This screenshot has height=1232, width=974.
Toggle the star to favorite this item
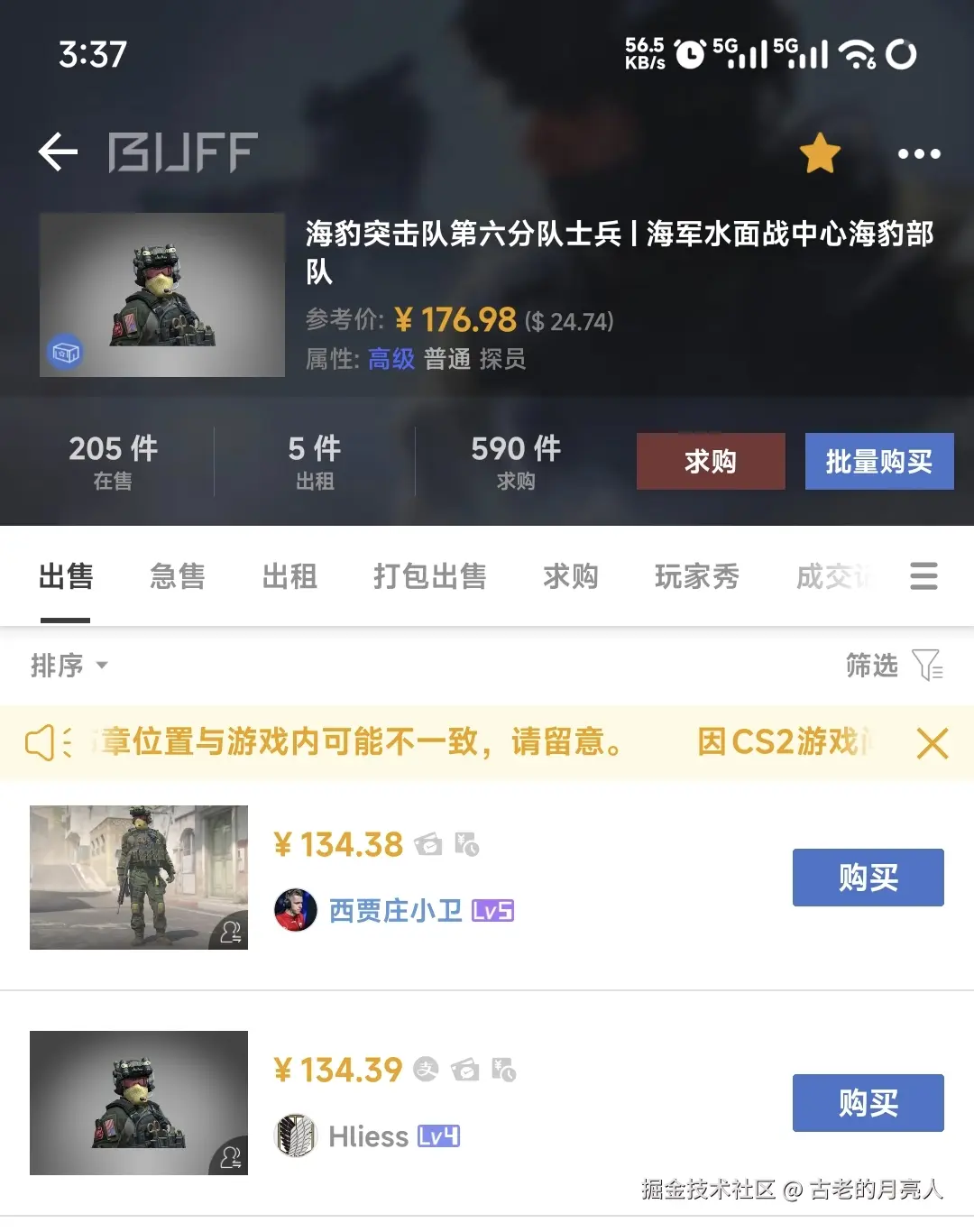[820, 153]
